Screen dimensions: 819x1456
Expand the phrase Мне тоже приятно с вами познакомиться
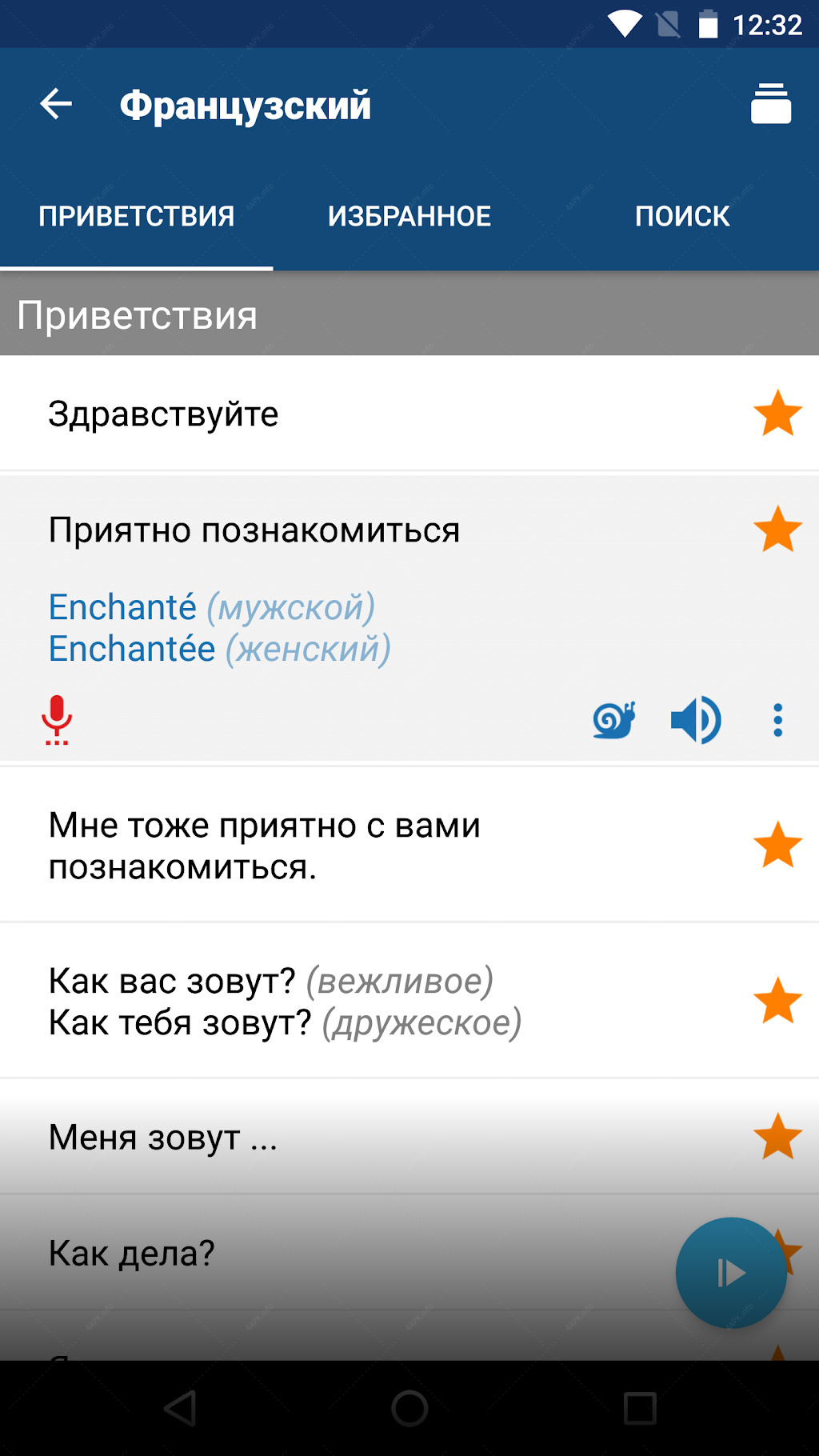(x=409, y=846)
